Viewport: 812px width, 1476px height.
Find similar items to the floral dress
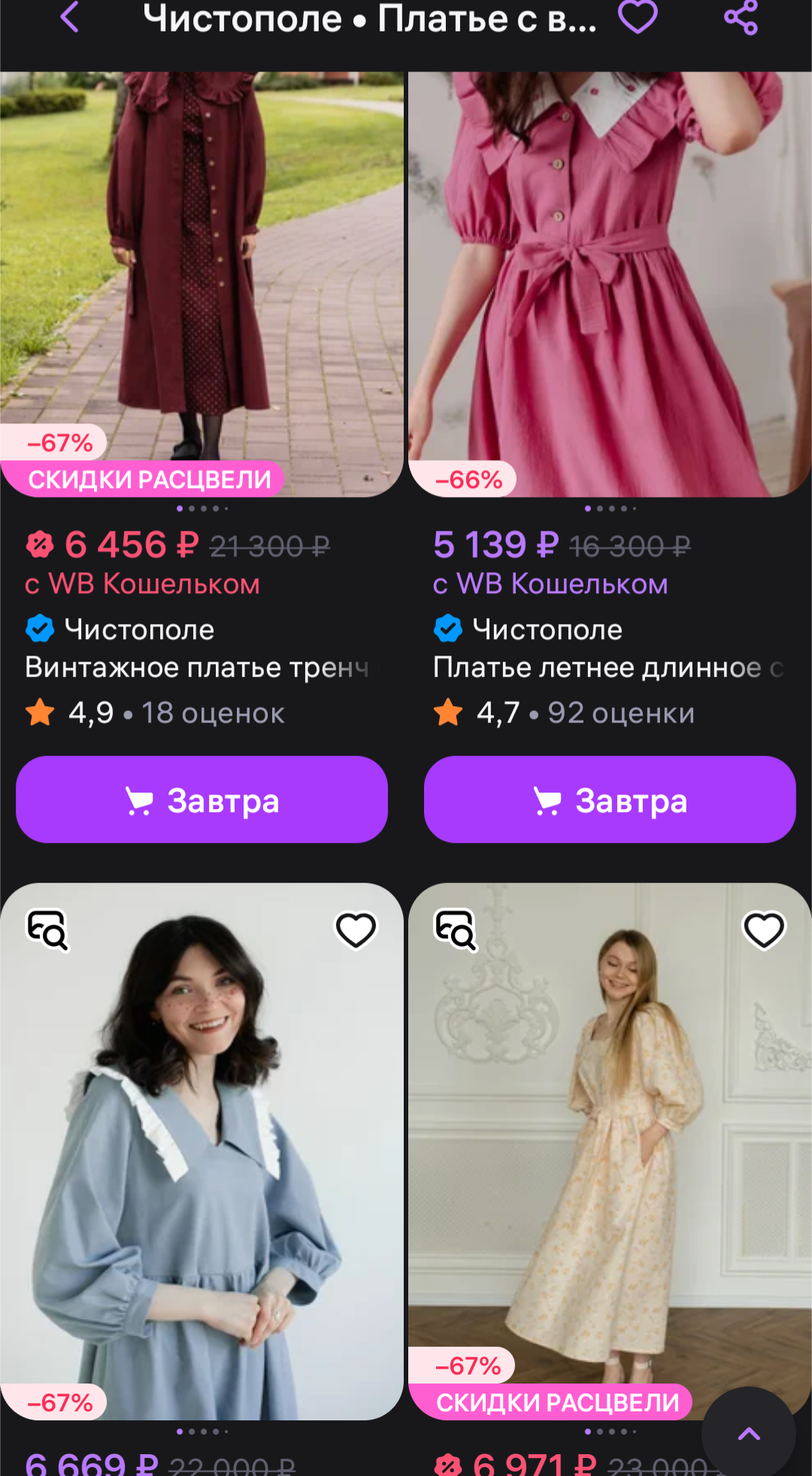point(456,930)
